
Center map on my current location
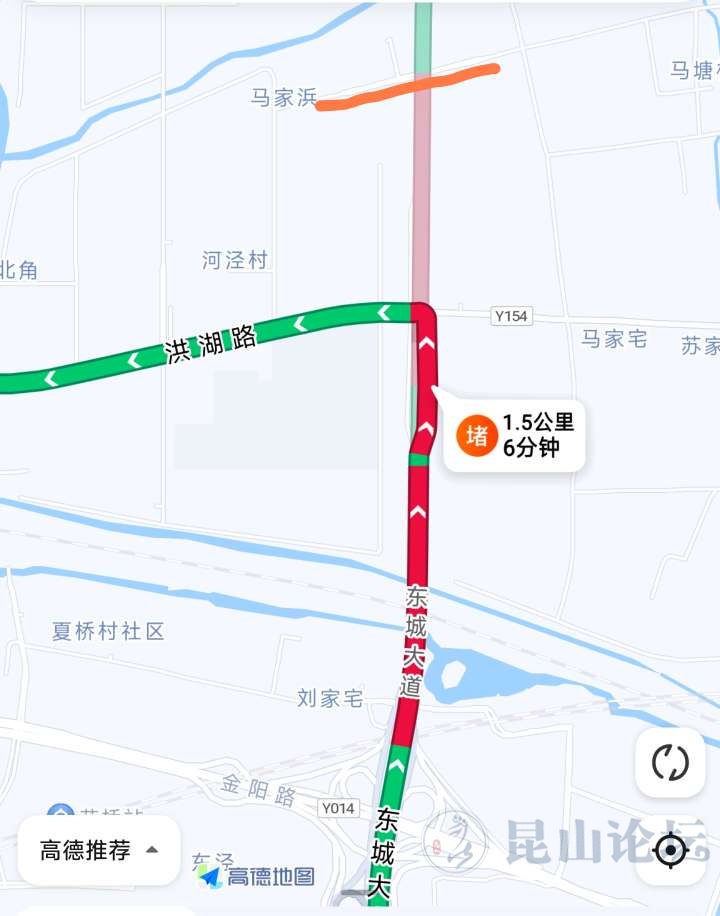670,851
